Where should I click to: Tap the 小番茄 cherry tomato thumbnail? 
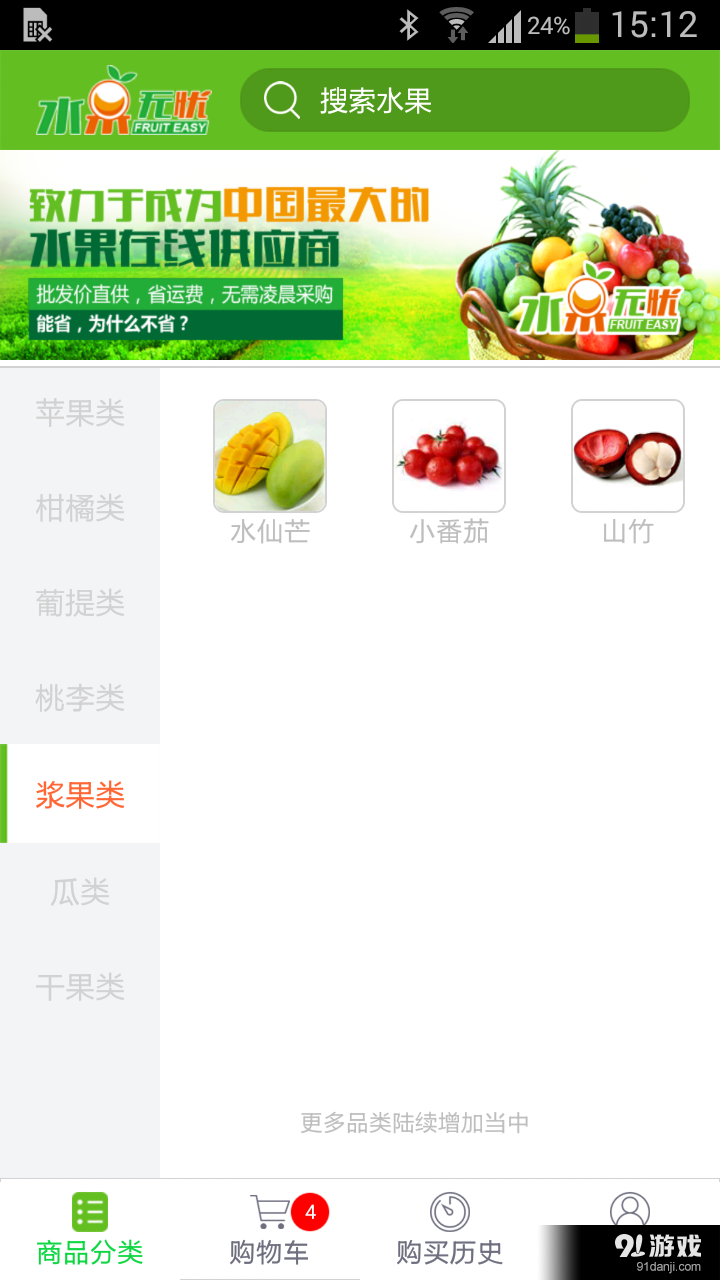[x=448, y=455]
